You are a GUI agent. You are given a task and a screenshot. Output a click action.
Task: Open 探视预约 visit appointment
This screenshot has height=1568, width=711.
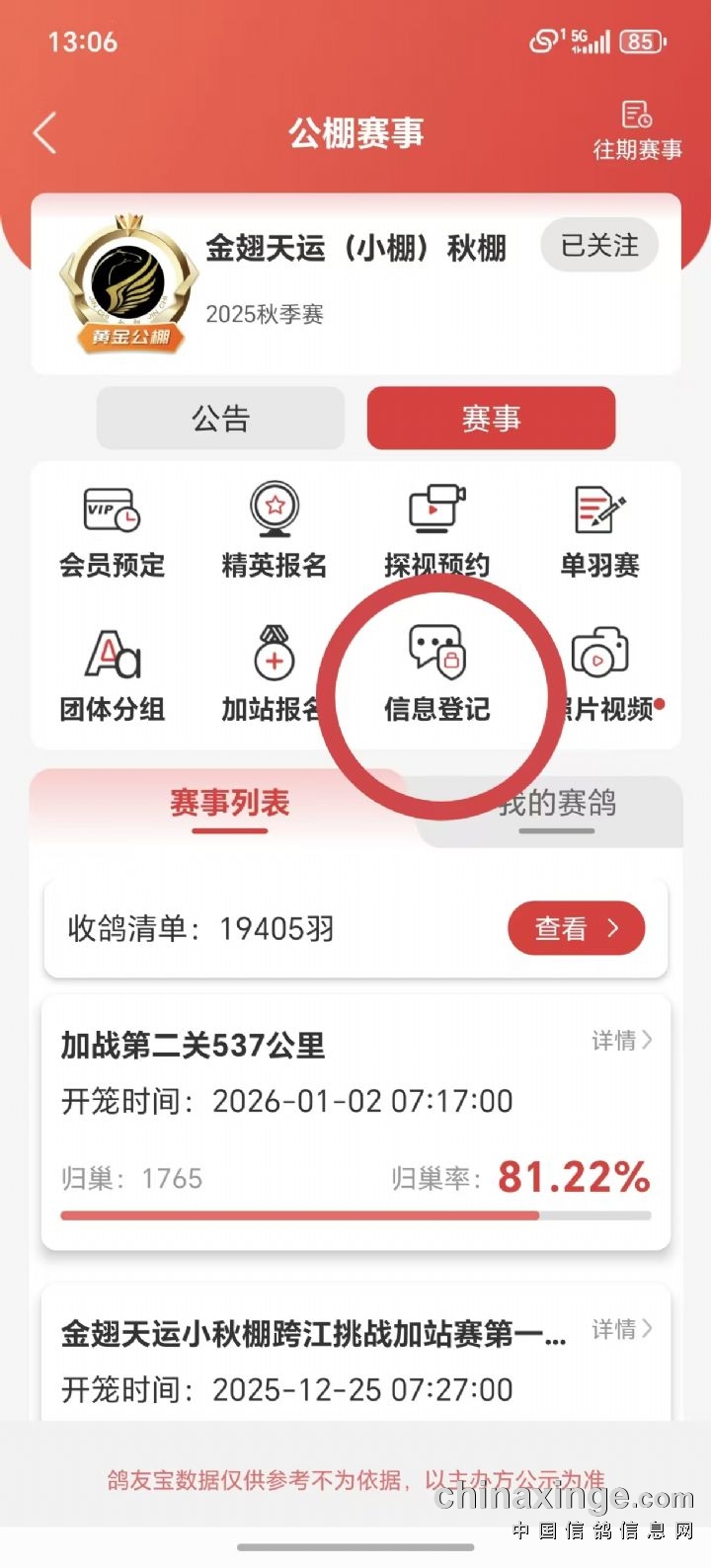[x=436, y=531]
